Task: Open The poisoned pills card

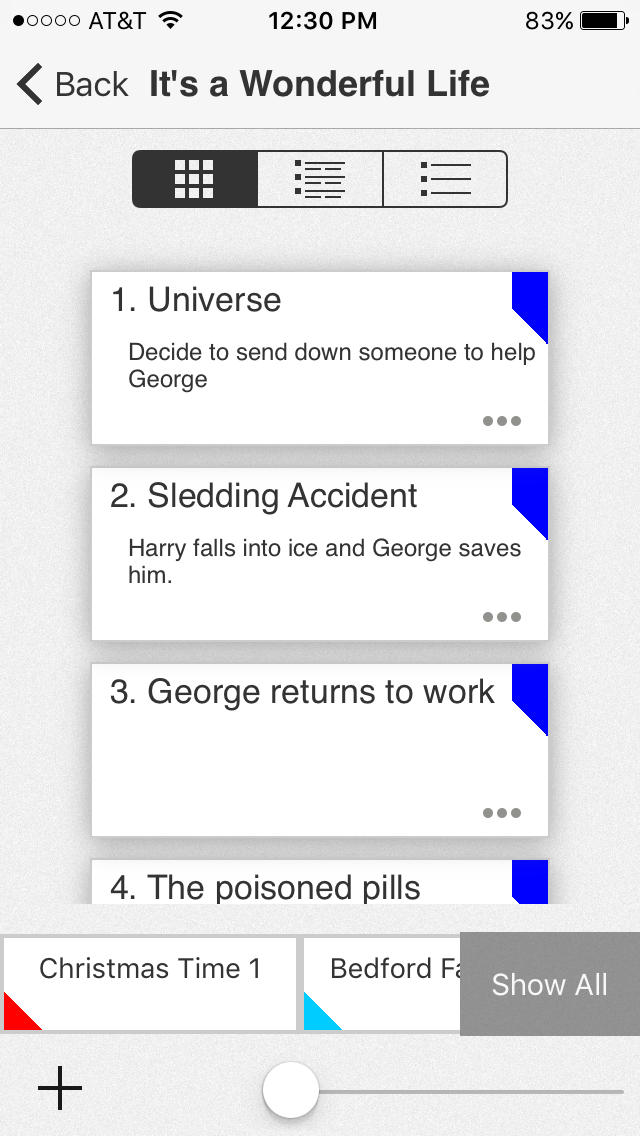Action: pyautogui.click(x=300, y=884)
